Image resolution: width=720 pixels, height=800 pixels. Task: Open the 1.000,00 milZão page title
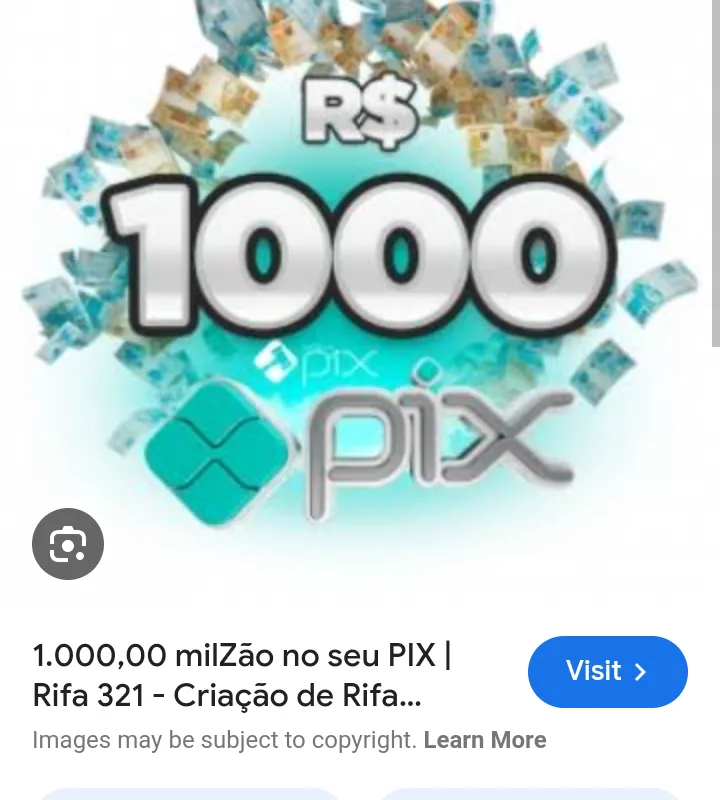242,675
